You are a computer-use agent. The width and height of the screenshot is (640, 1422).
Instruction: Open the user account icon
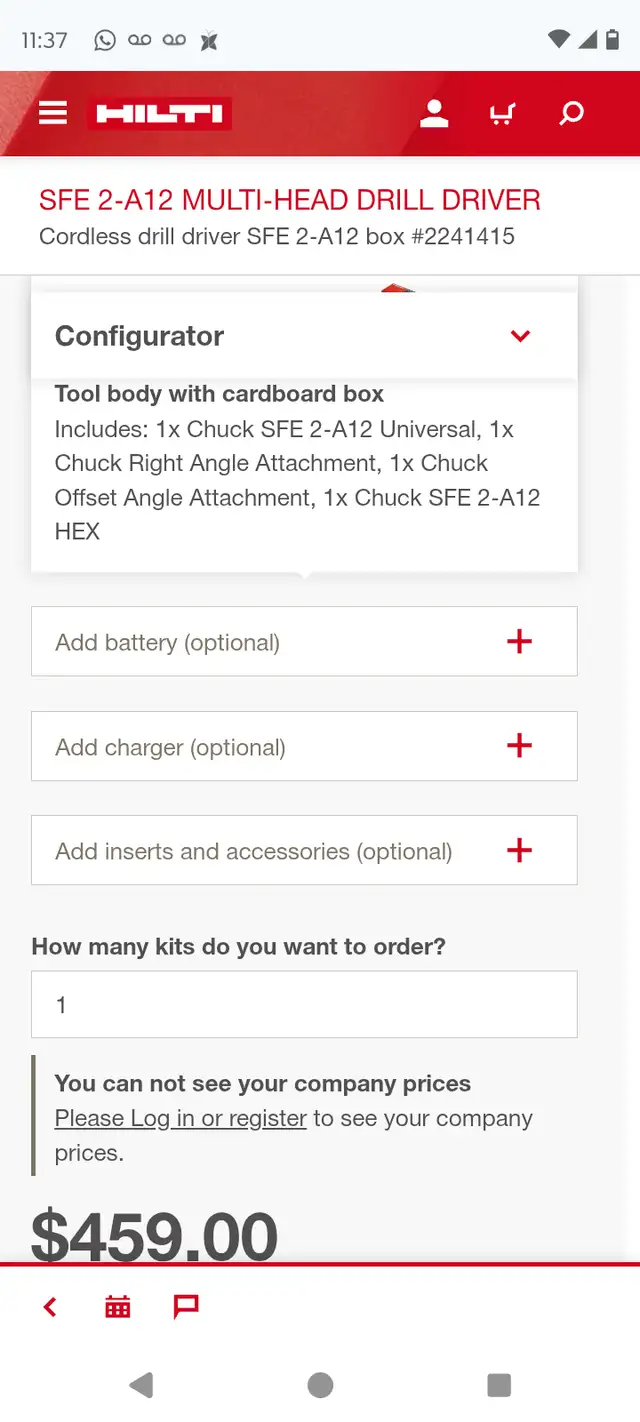click(434, 113)
